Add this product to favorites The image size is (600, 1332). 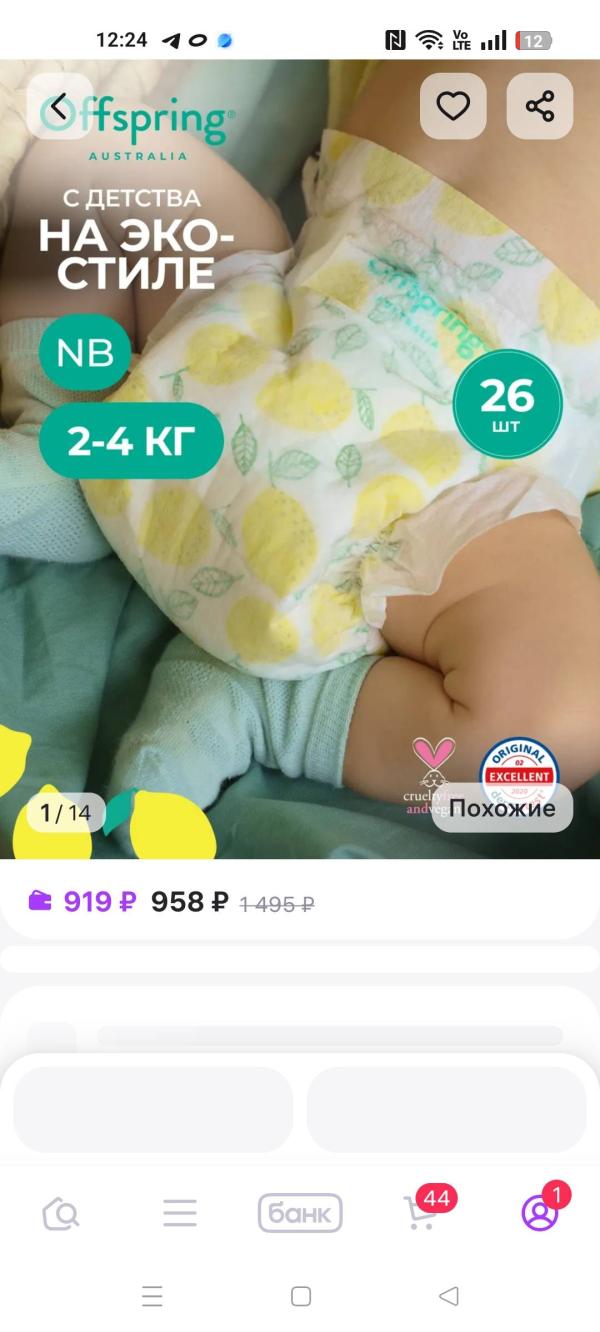(453, 107)
